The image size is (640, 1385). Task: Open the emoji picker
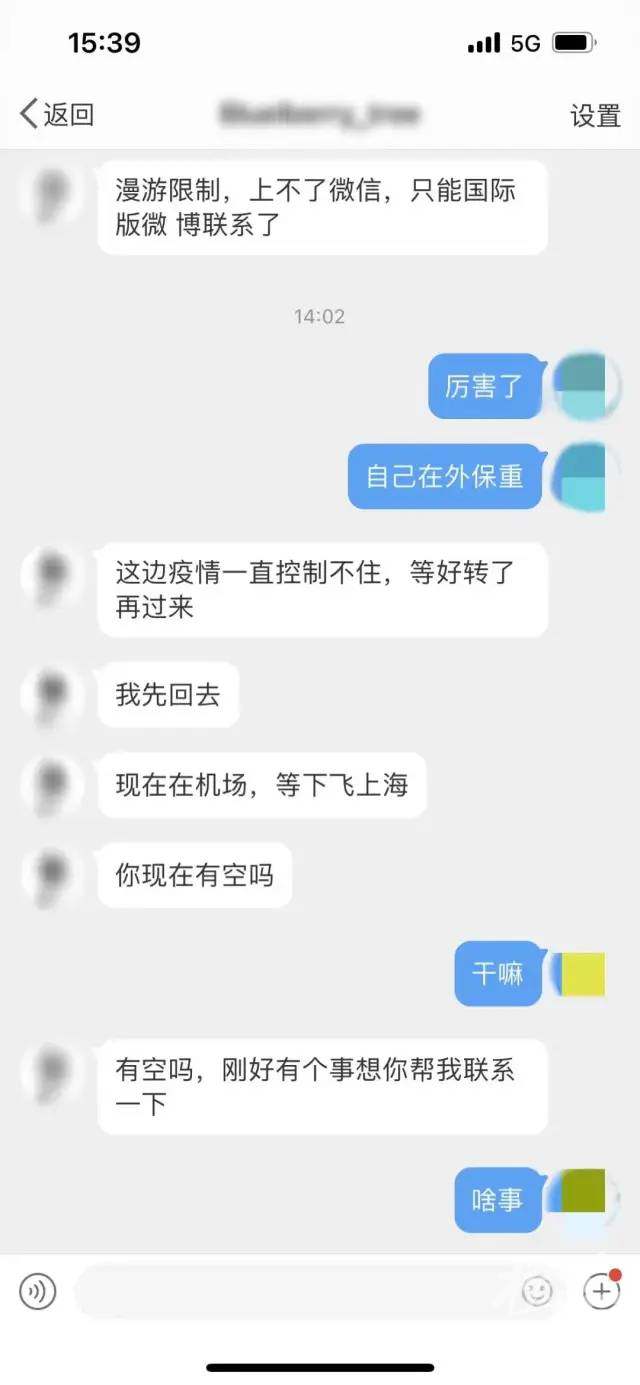[x=537, y=1292]
